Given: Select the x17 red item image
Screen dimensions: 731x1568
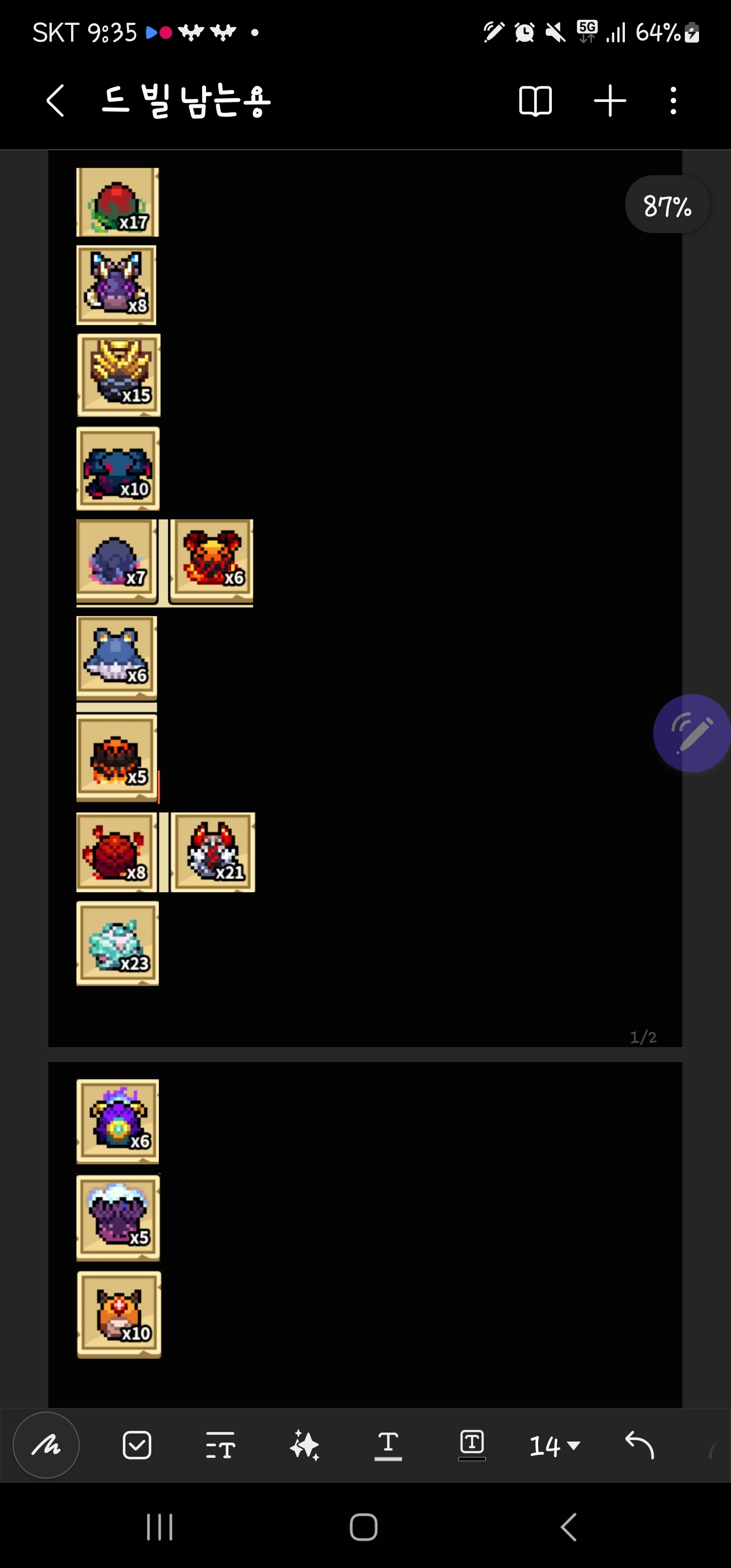Looking at the screenshot, I should tap(117, 202).
